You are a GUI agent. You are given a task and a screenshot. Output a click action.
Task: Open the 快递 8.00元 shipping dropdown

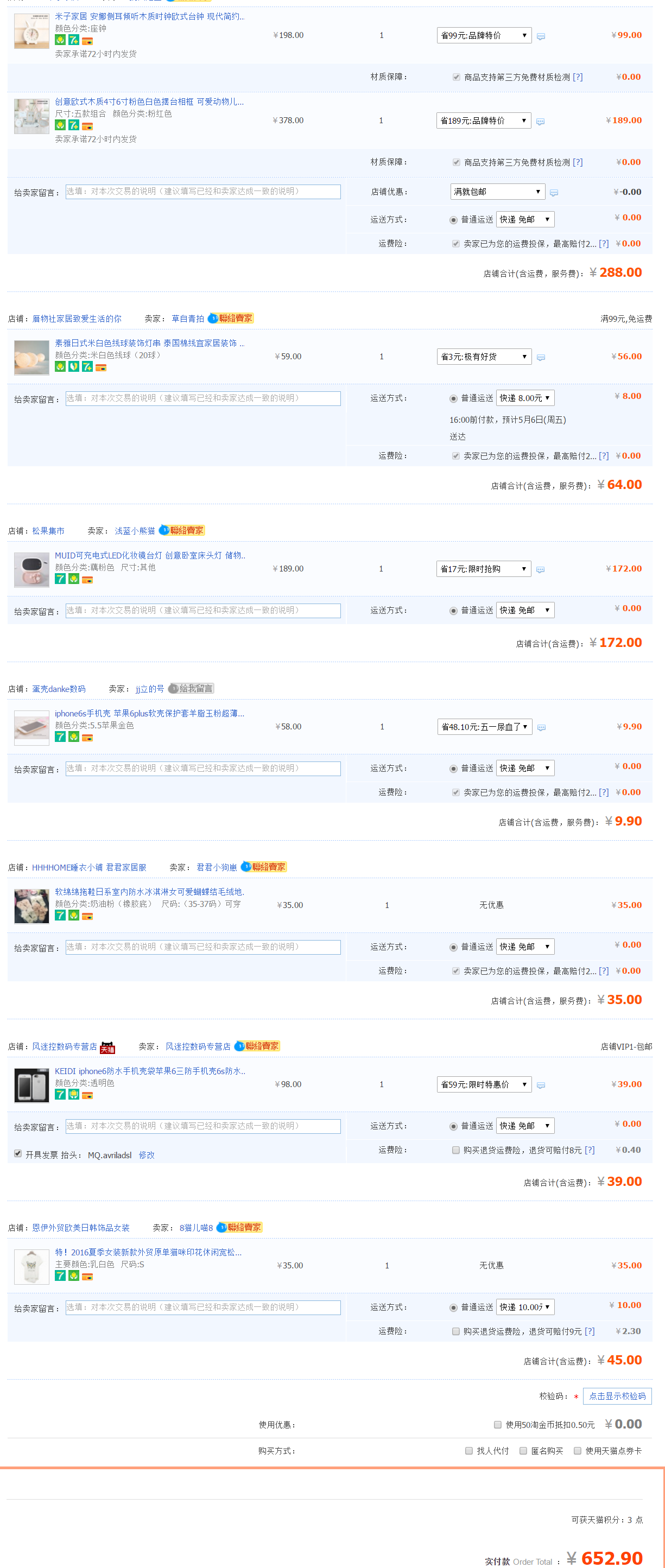point(525,398)
